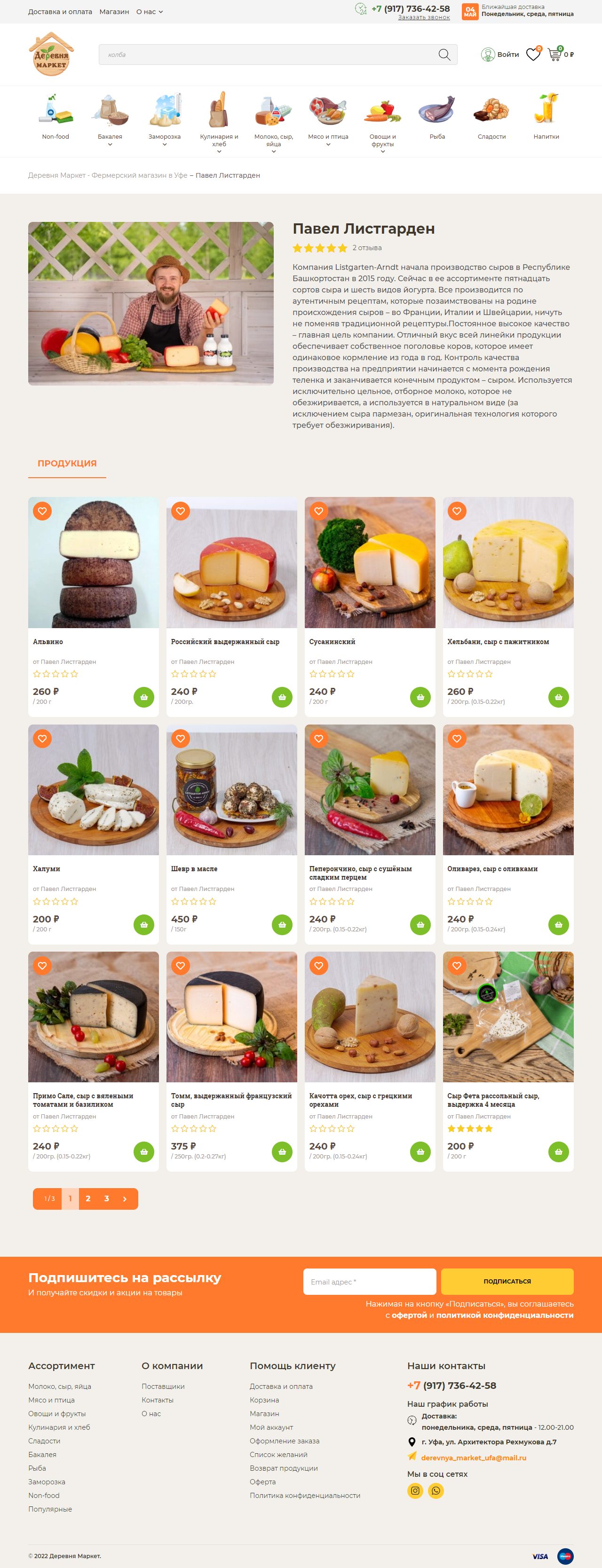This screenshot has height=1568, width=602.
Task: Add Сусанинский cheese to cart
Action: pyautogui.click(x=420, y=697)
